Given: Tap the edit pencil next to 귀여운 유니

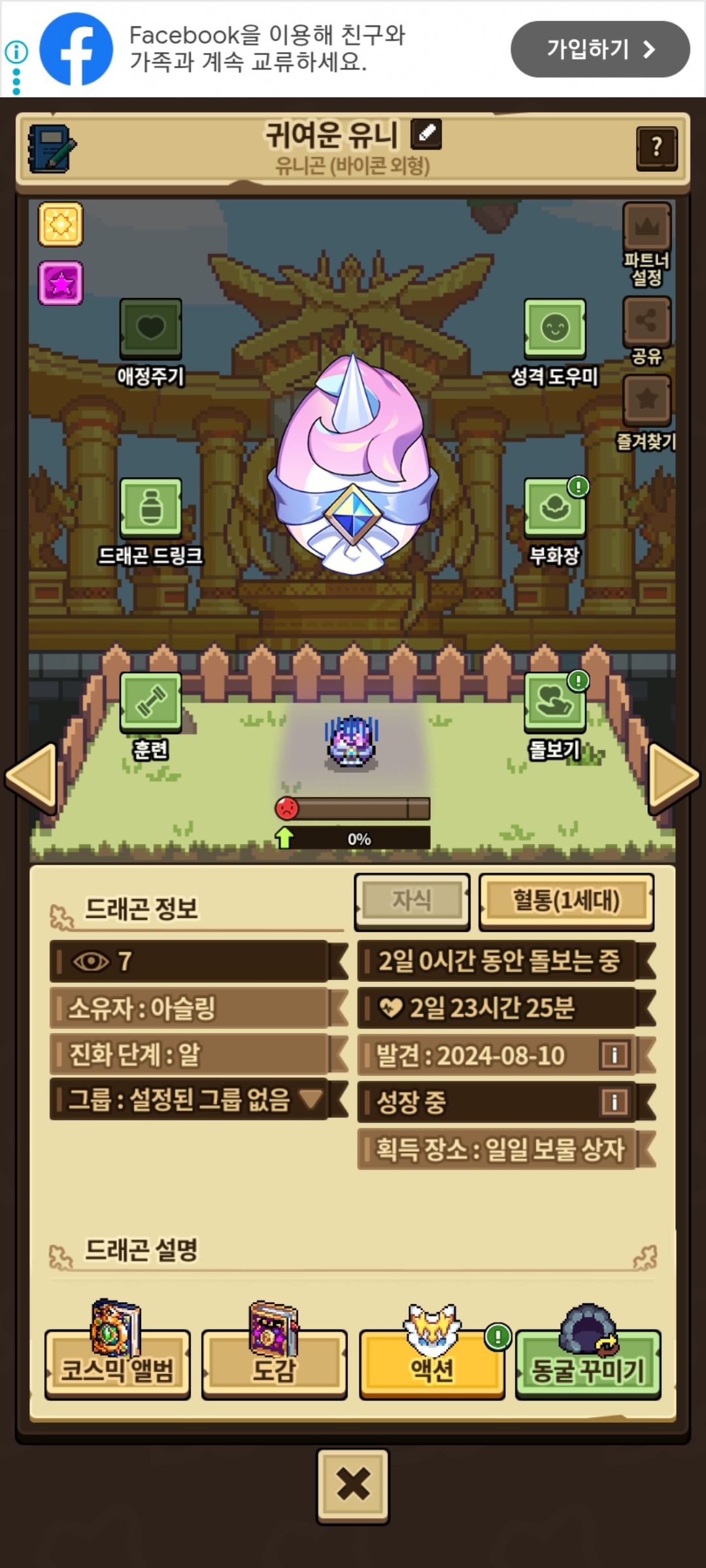Looking at the screenshot, I should point(426,133).
